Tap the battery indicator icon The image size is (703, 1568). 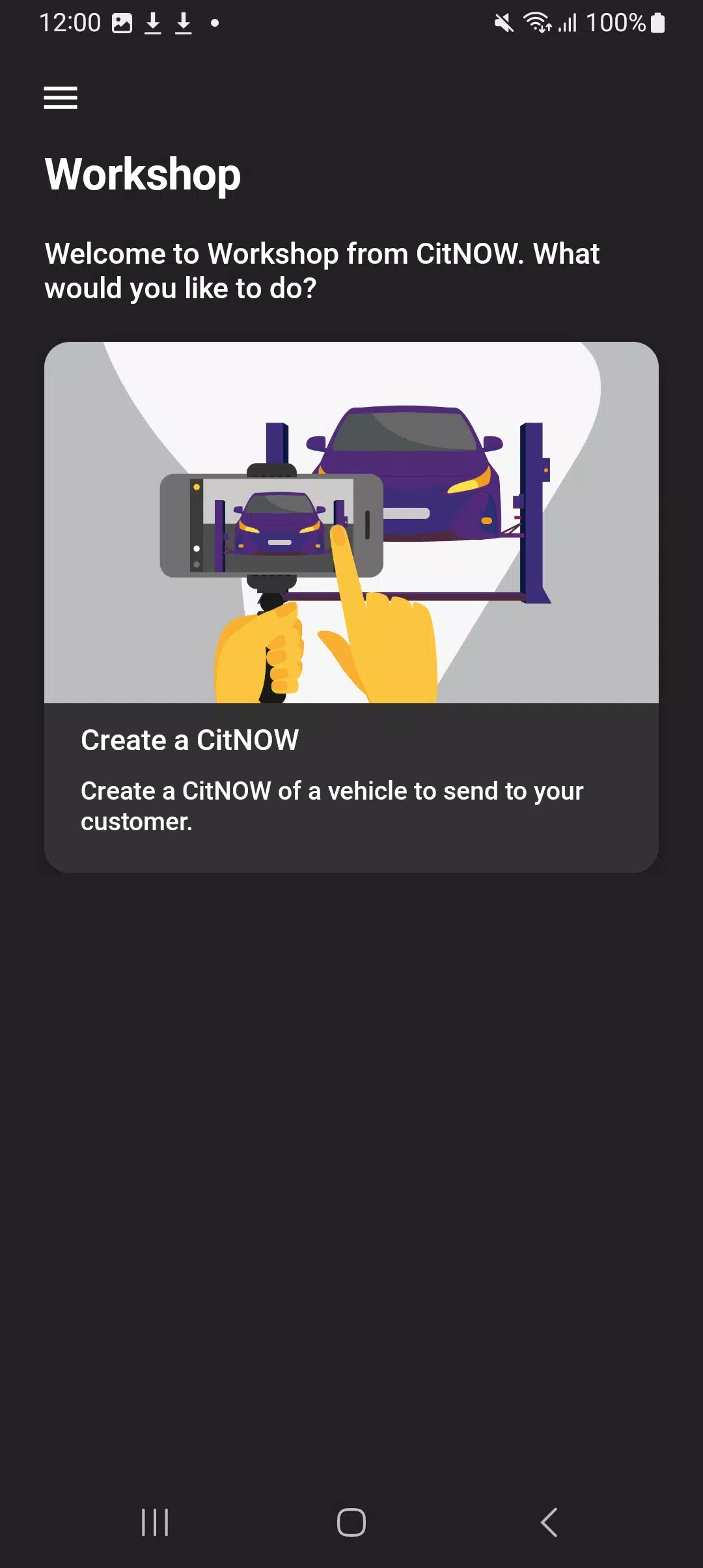656,21
